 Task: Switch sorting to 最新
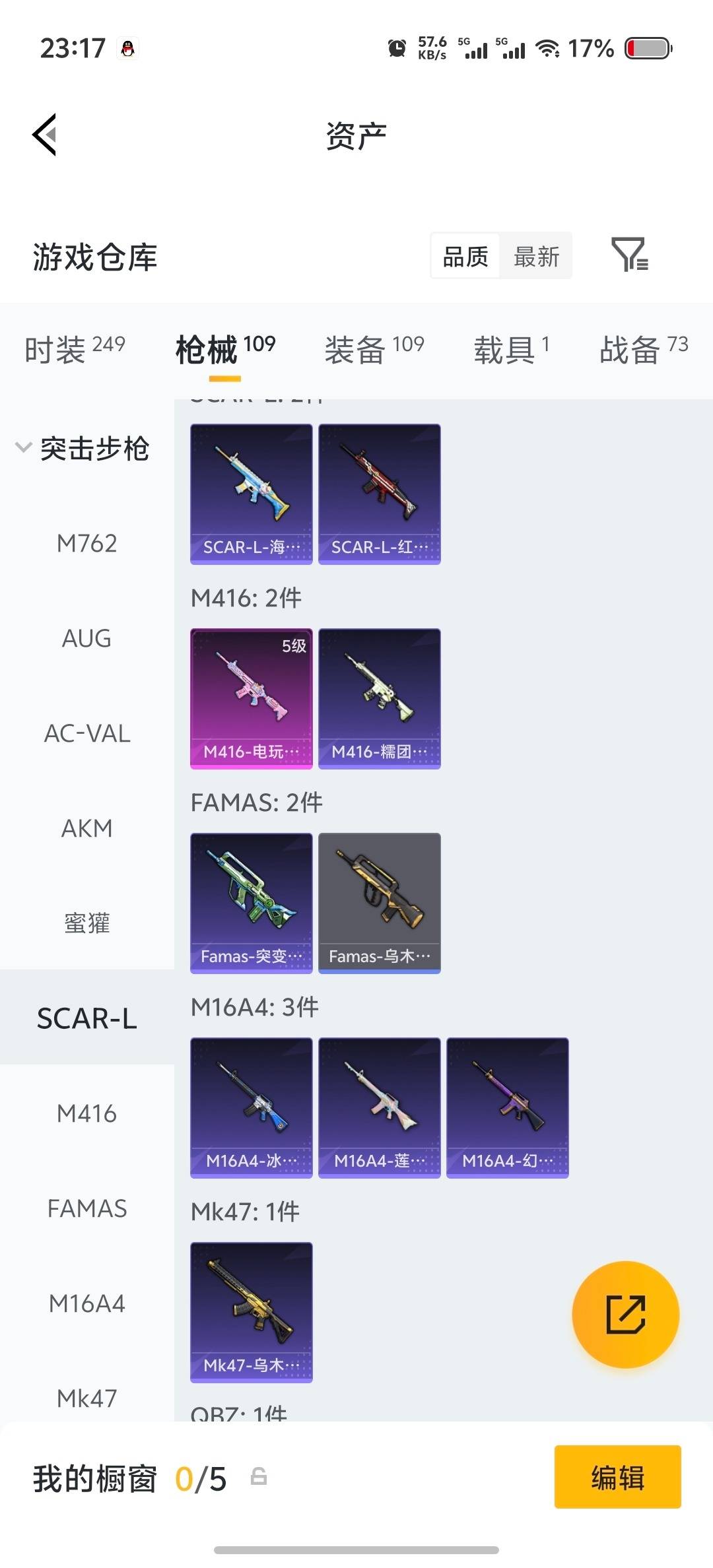coord(536,256)
